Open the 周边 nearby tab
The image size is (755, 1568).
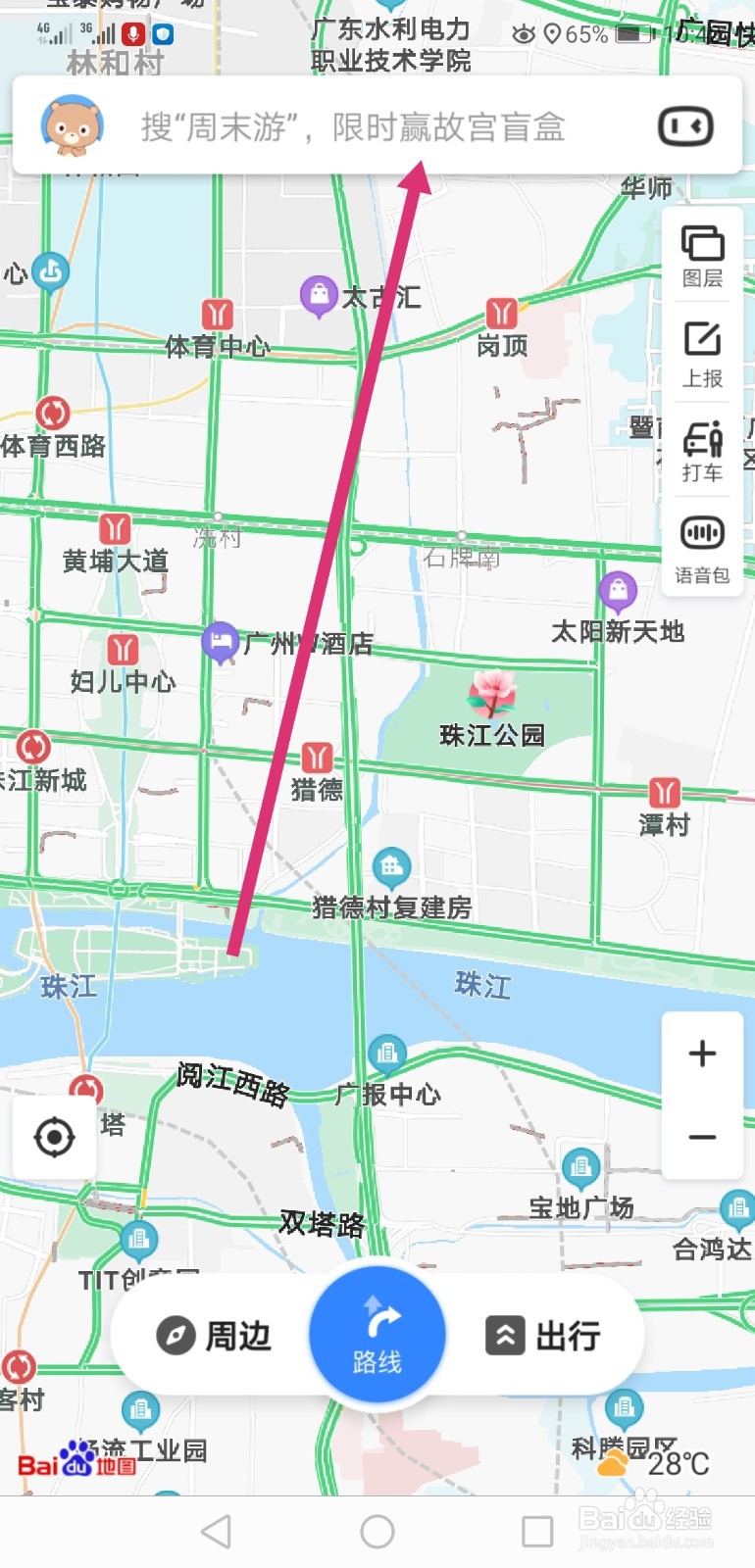214,1335
